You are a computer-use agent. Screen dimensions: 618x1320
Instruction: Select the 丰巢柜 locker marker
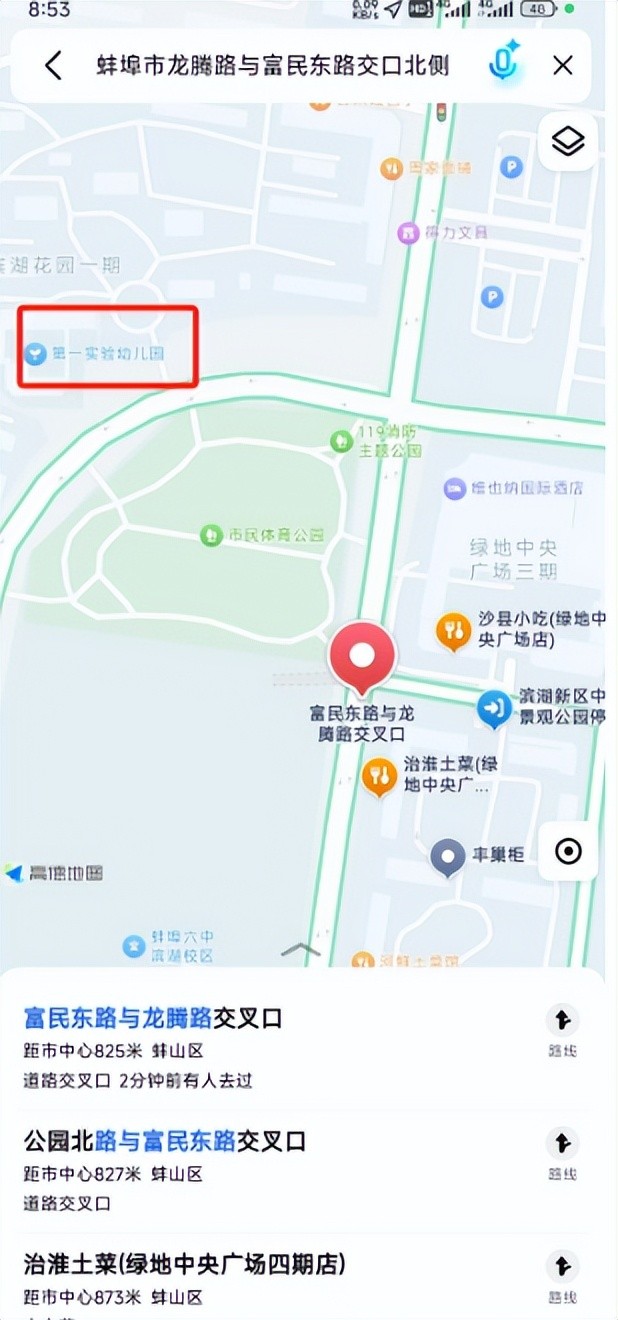coord(448,855)
